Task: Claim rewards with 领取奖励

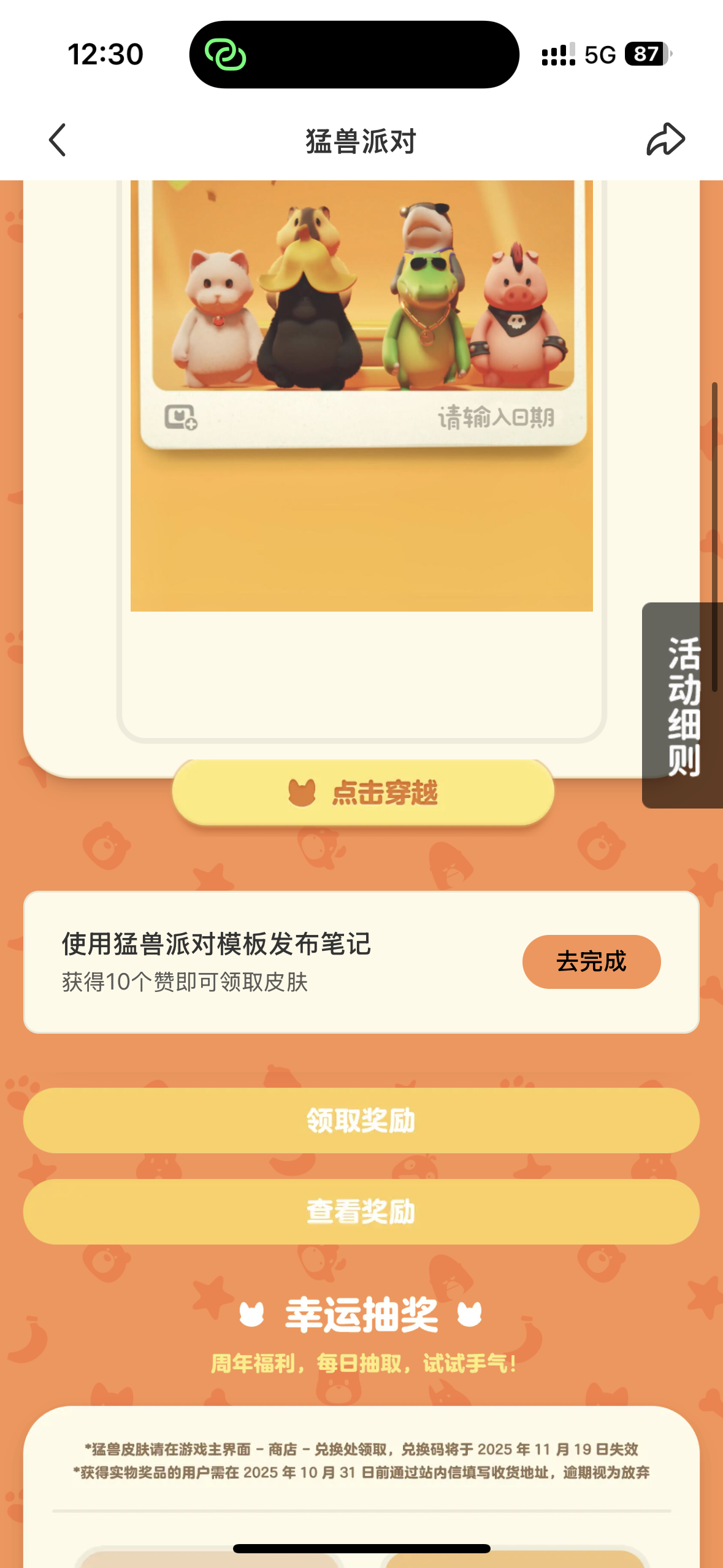Action: coord(361,1120)
